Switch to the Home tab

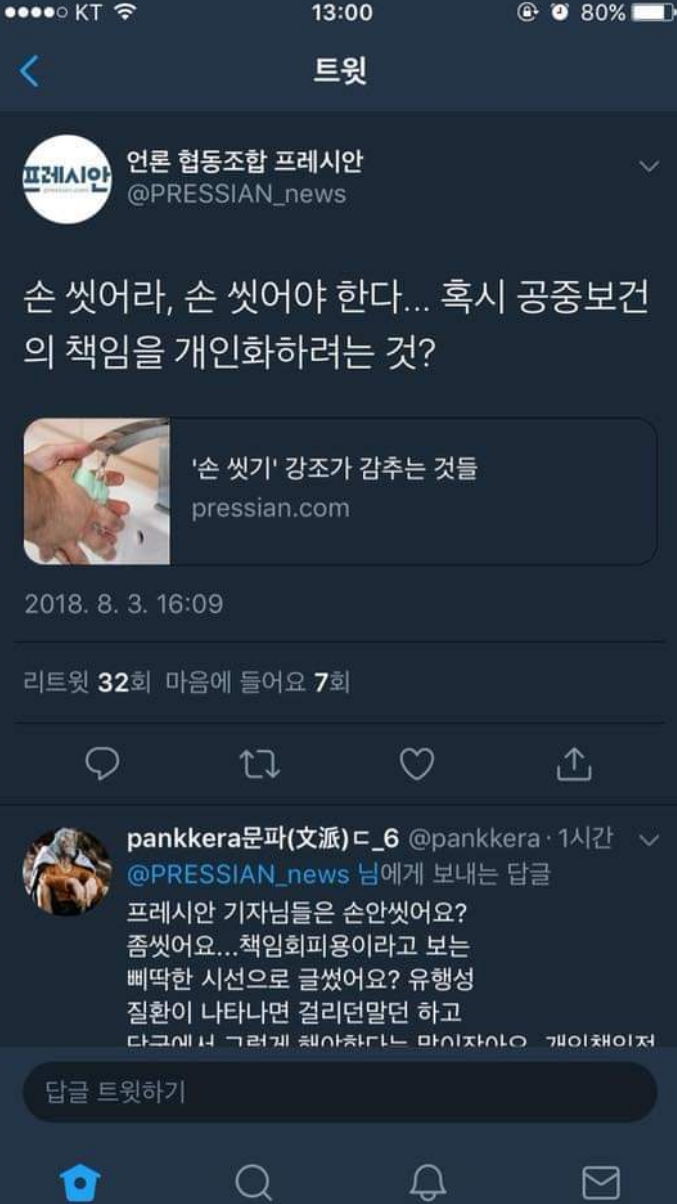80,1182
